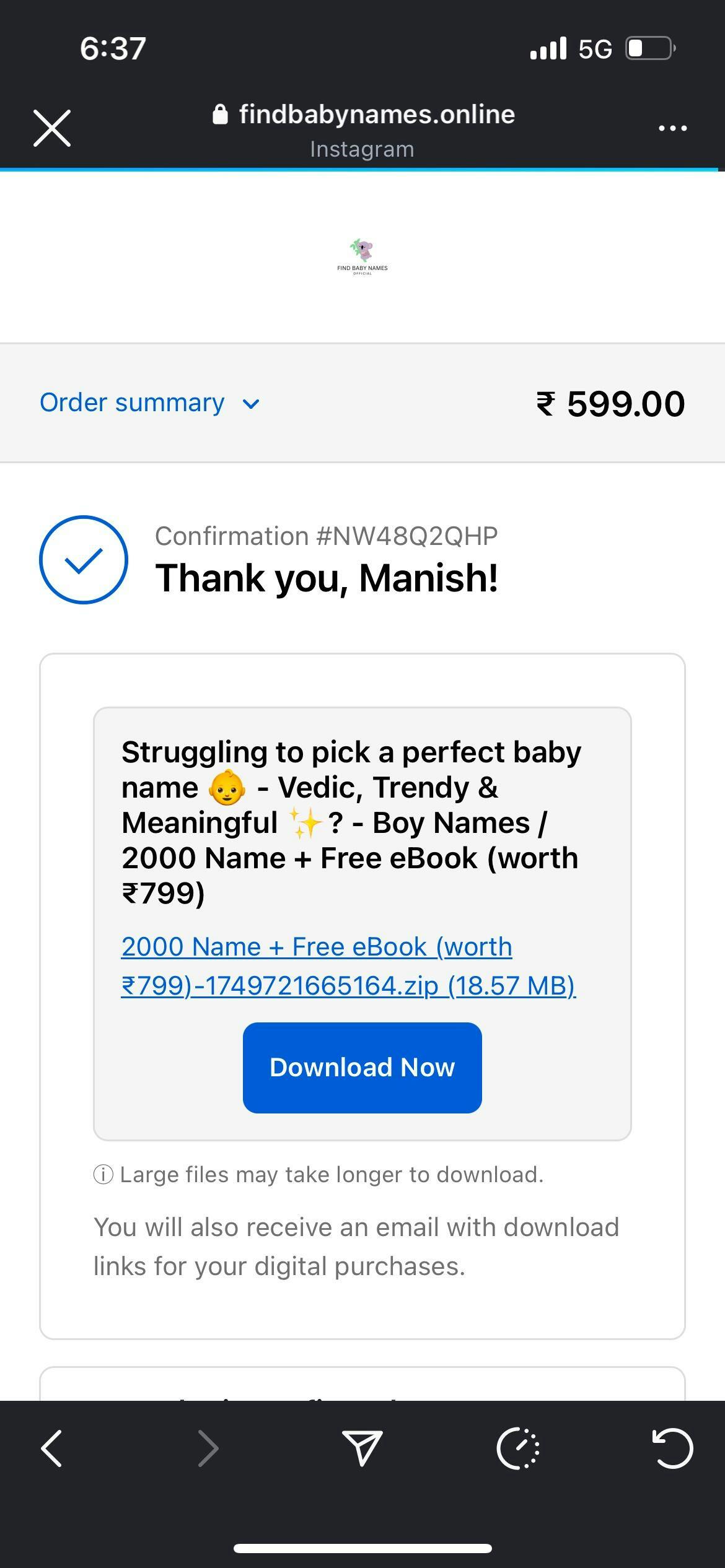725x1568 pixels.
Task: Tap the Download Now button
Action: point(362,1068)
